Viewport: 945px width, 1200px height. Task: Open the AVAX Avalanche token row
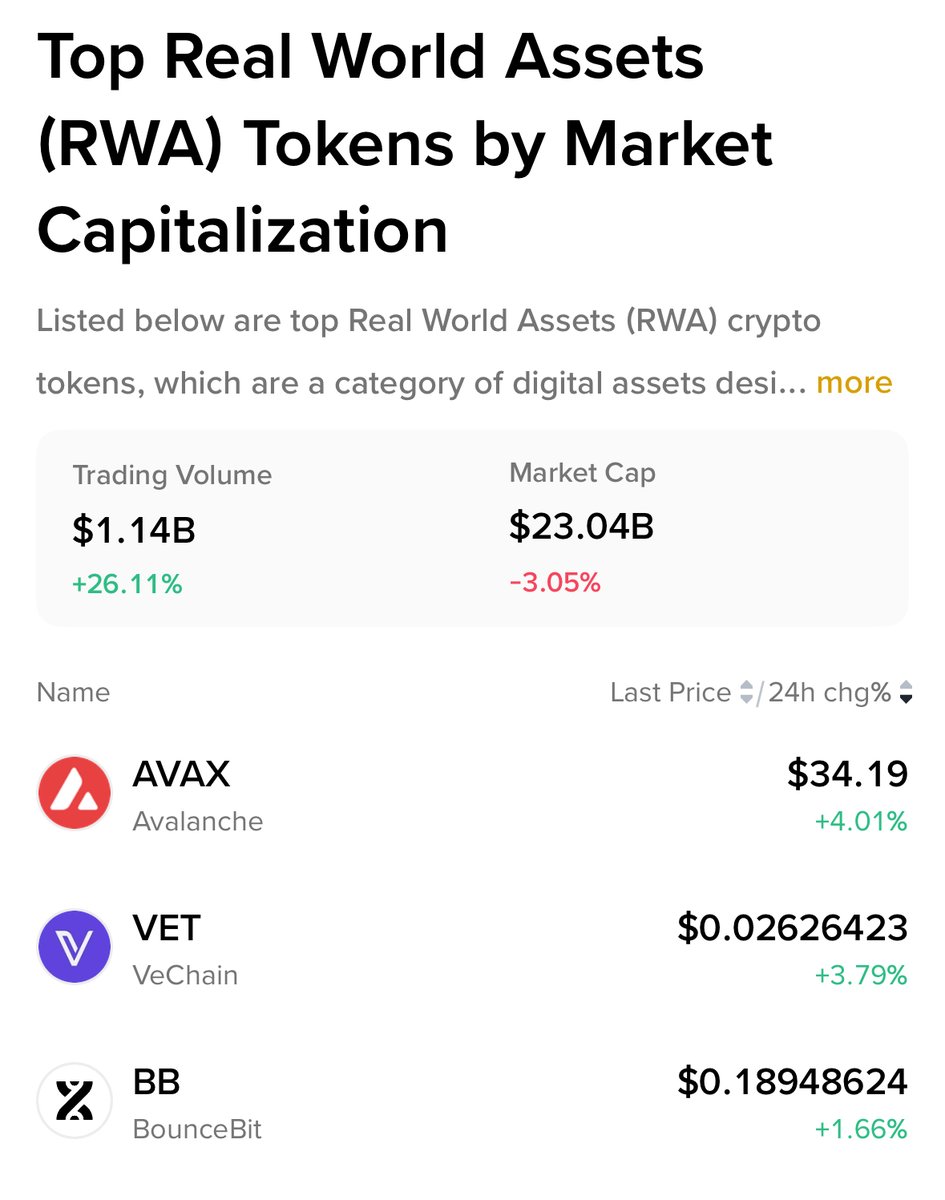coord(472,796)
